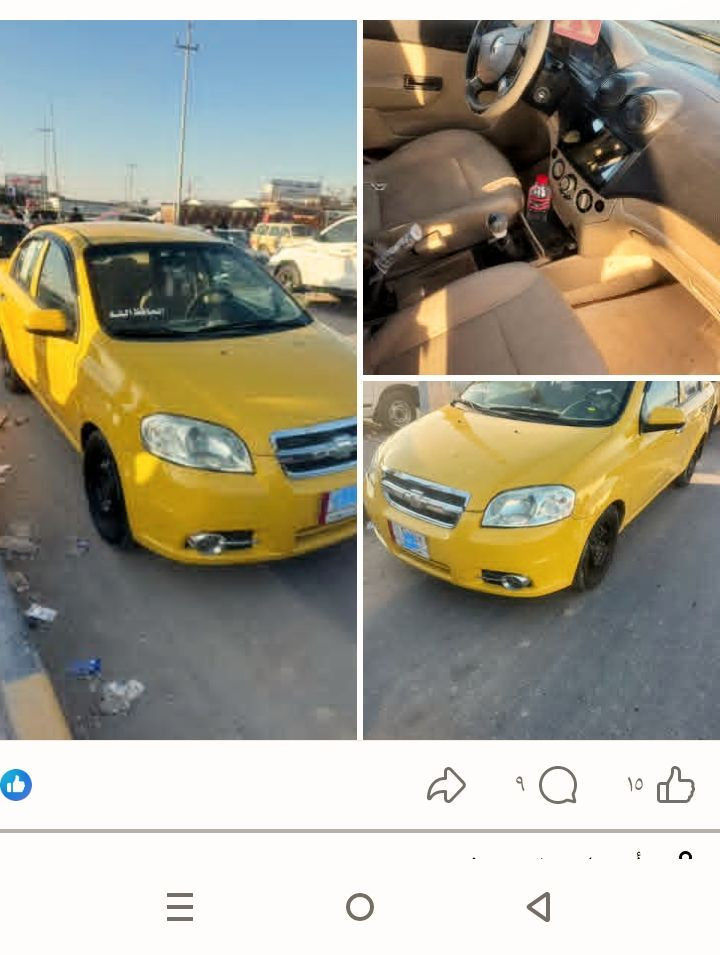
Task: Share this car post
Action: (446, 785)
